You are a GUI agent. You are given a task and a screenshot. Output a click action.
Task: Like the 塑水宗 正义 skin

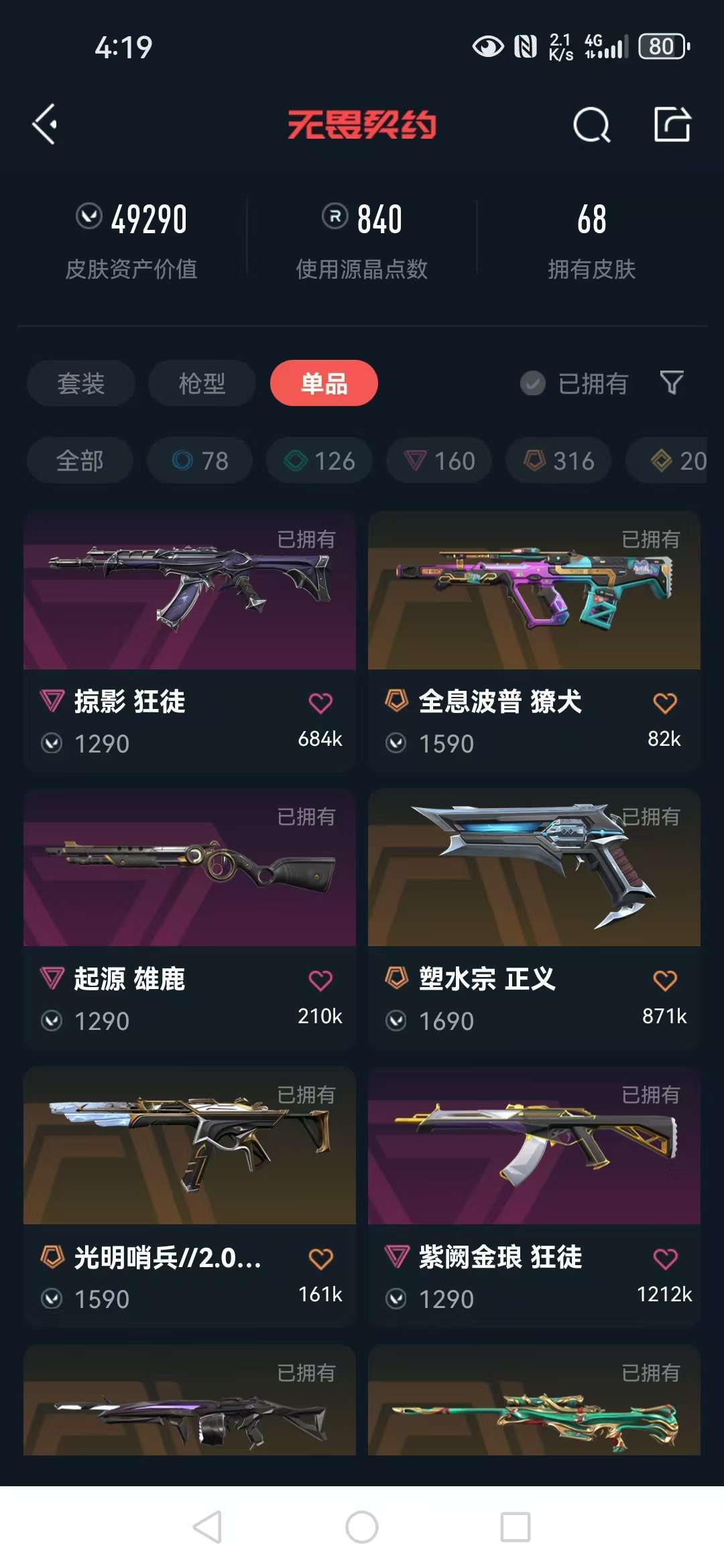click(665, 980)
